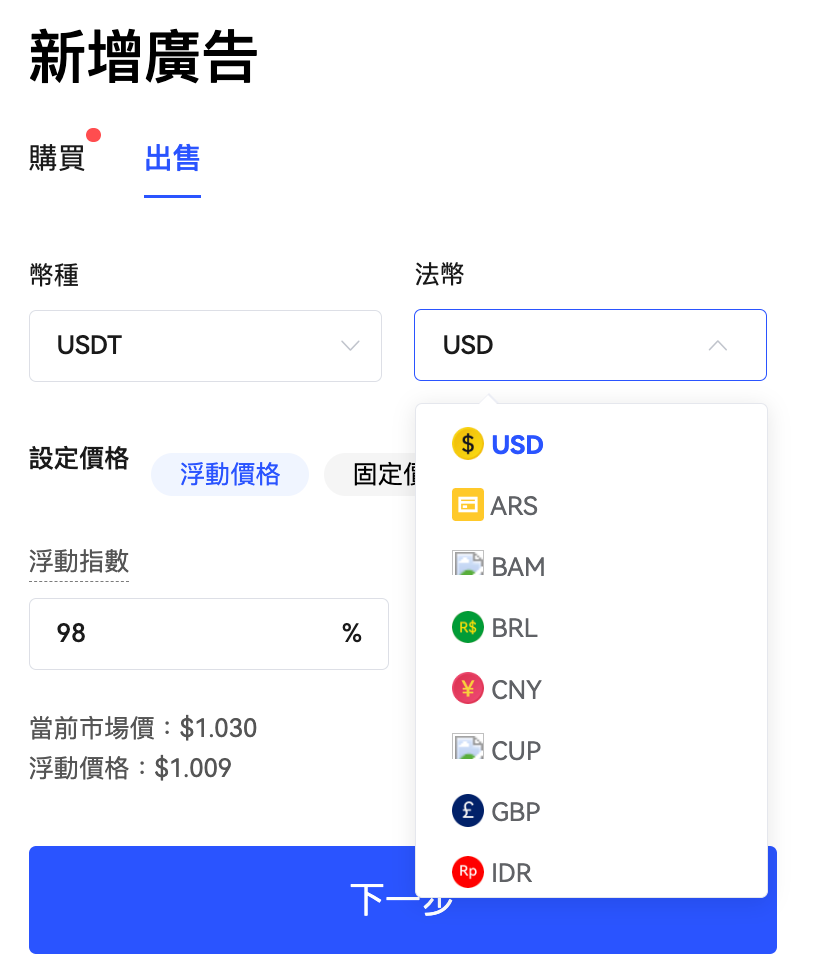This screenshot has width=820, height=976.
Task: Select ARS as fiat currency
Action: (x=514, y=506)
